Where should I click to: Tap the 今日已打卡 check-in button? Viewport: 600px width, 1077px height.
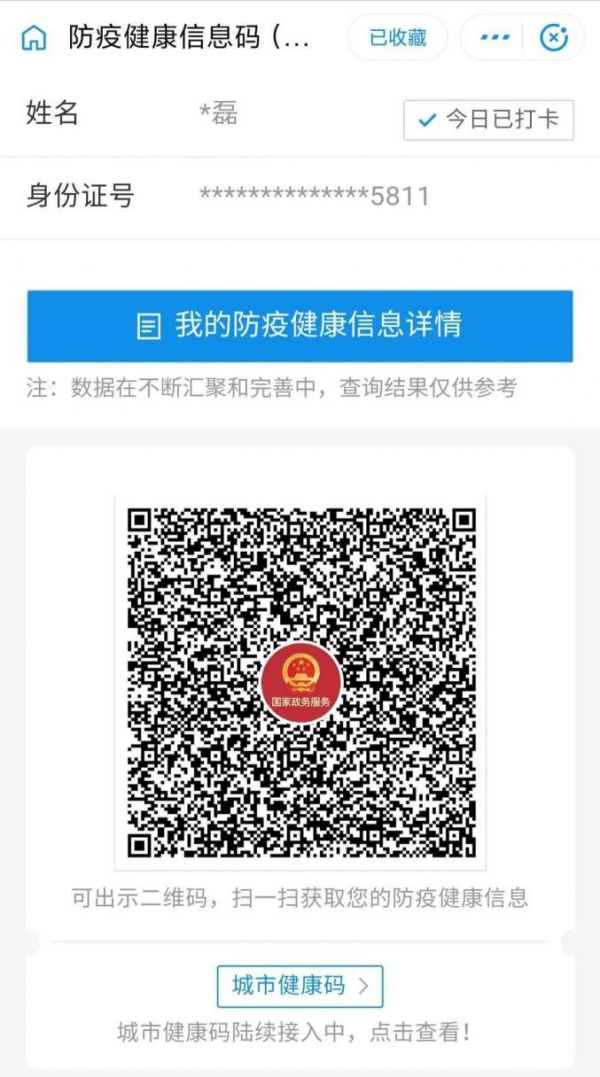[x=489, y=120]
